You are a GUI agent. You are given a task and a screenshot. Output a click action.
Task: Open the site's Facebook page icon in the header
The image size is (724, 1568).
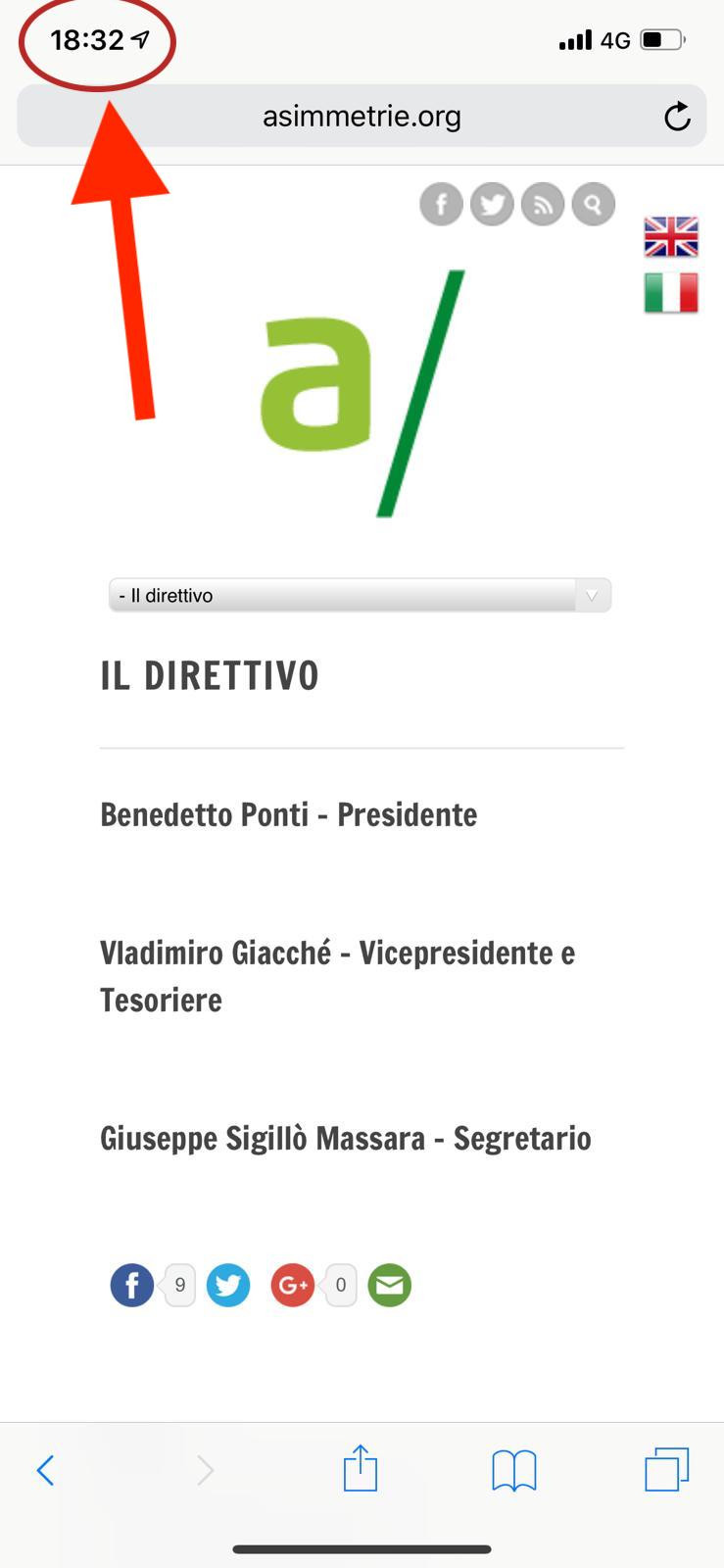(x=442, y=204)
